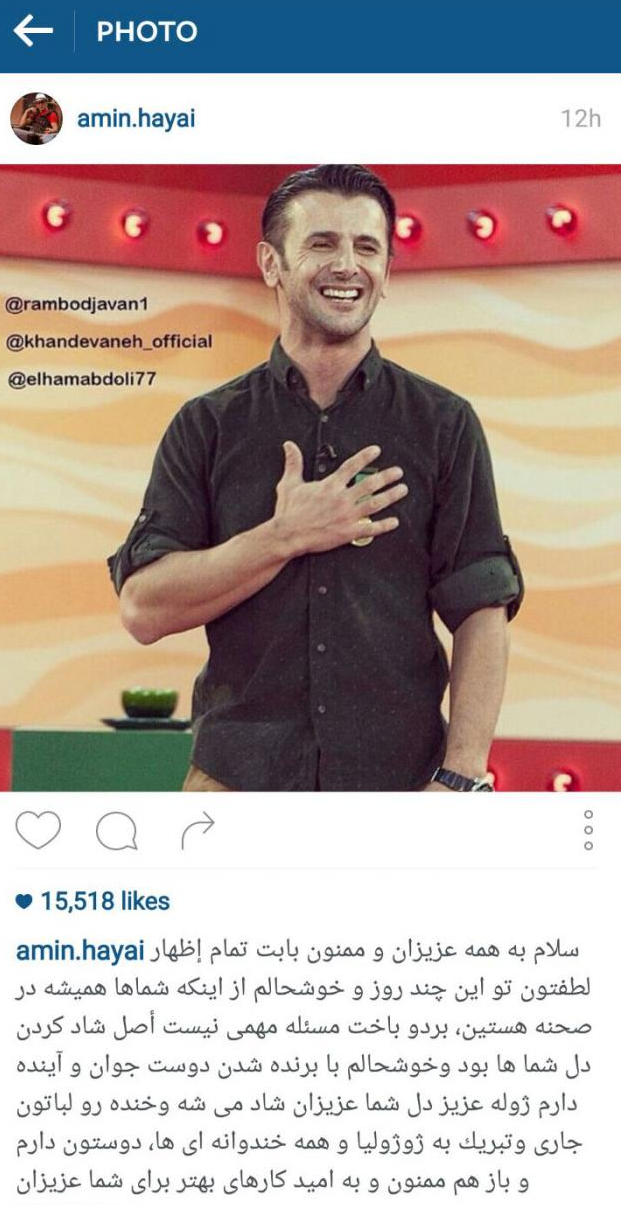Open the three-dot options menu
Viewport: 621px width, 1205px height.
(x=588, y=829)
